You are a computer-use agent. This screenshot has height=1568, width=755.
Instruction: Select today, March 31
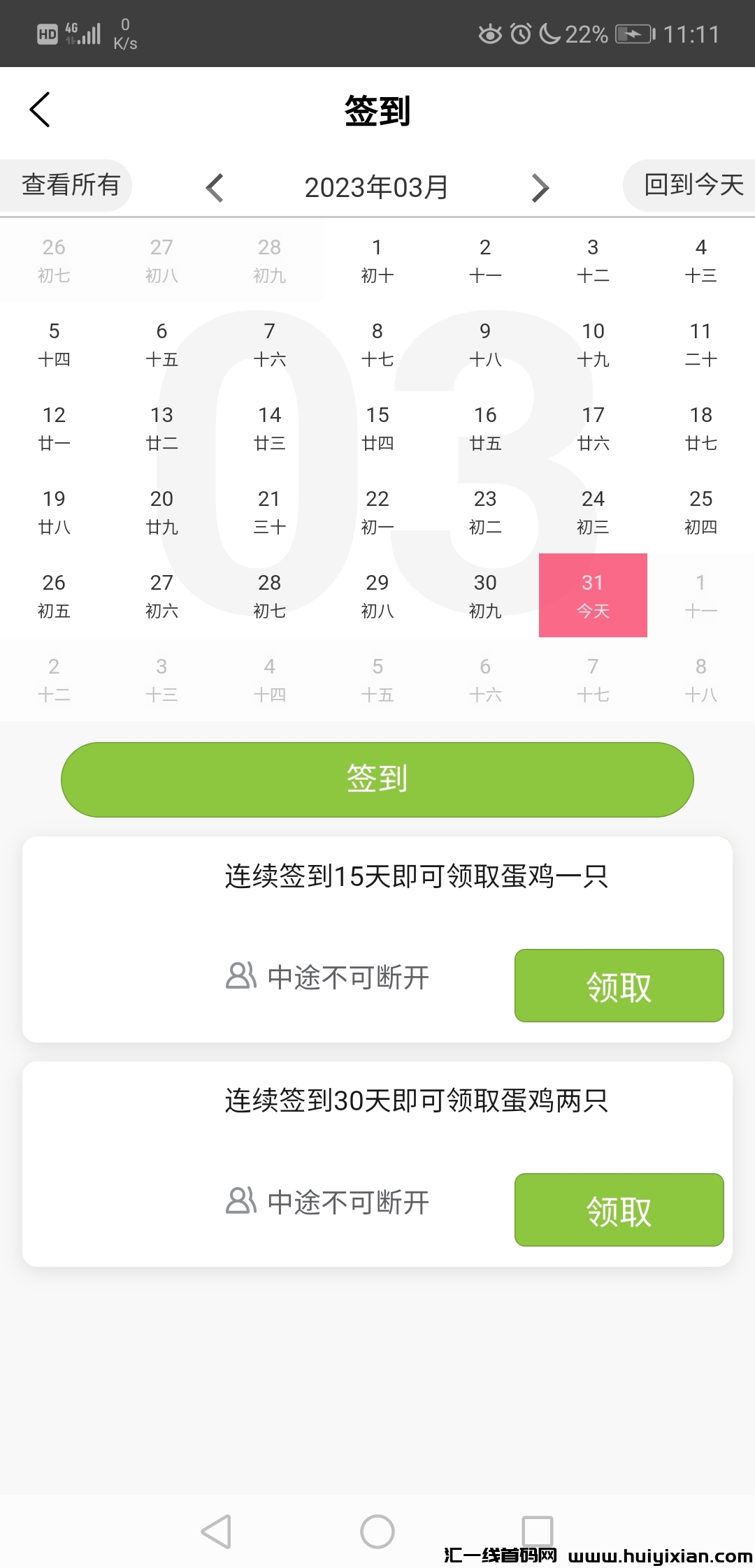coord(593,595)
